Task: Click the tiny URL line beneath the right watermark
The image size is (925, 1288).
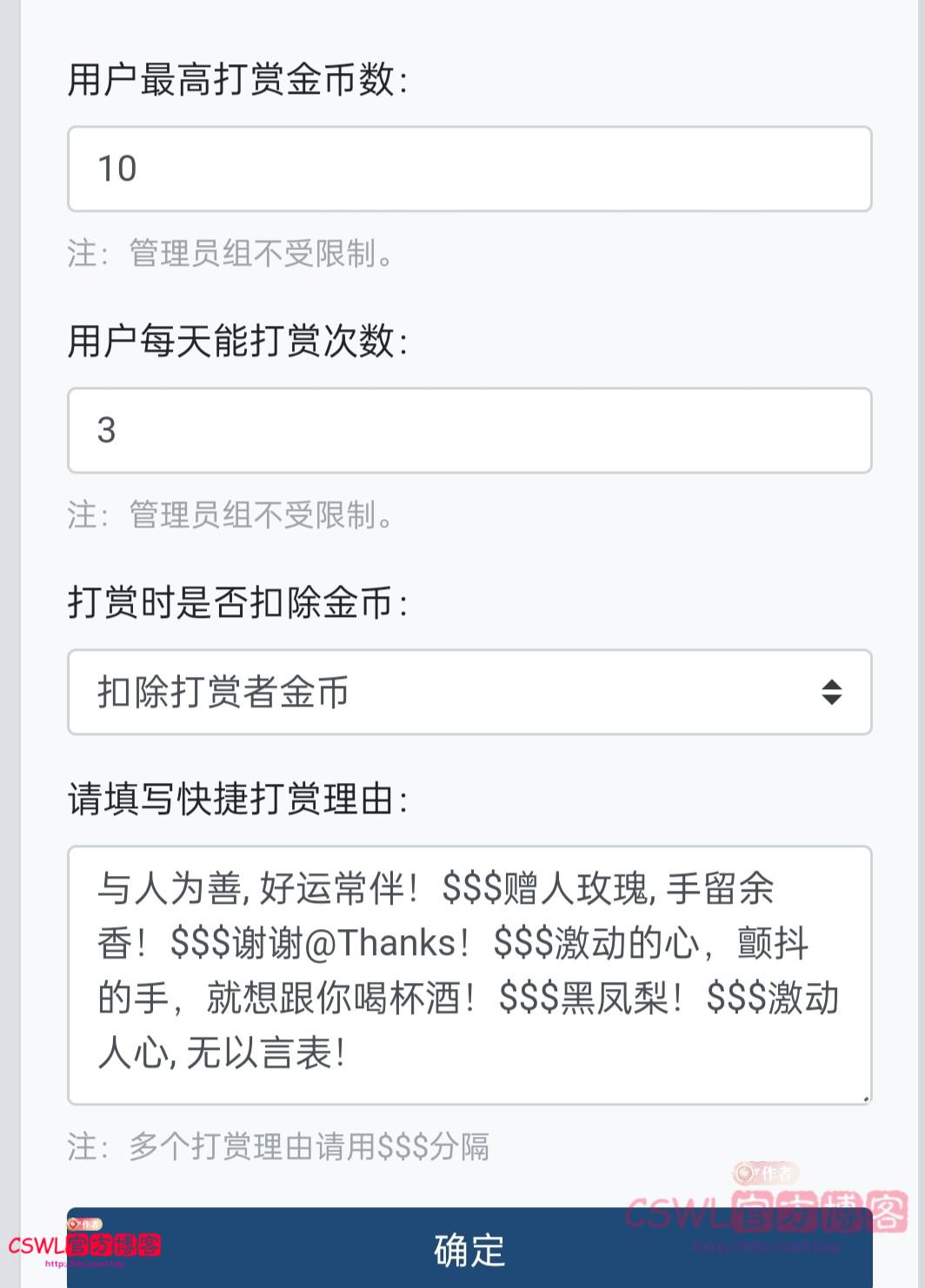Action: click(766, 1246)
